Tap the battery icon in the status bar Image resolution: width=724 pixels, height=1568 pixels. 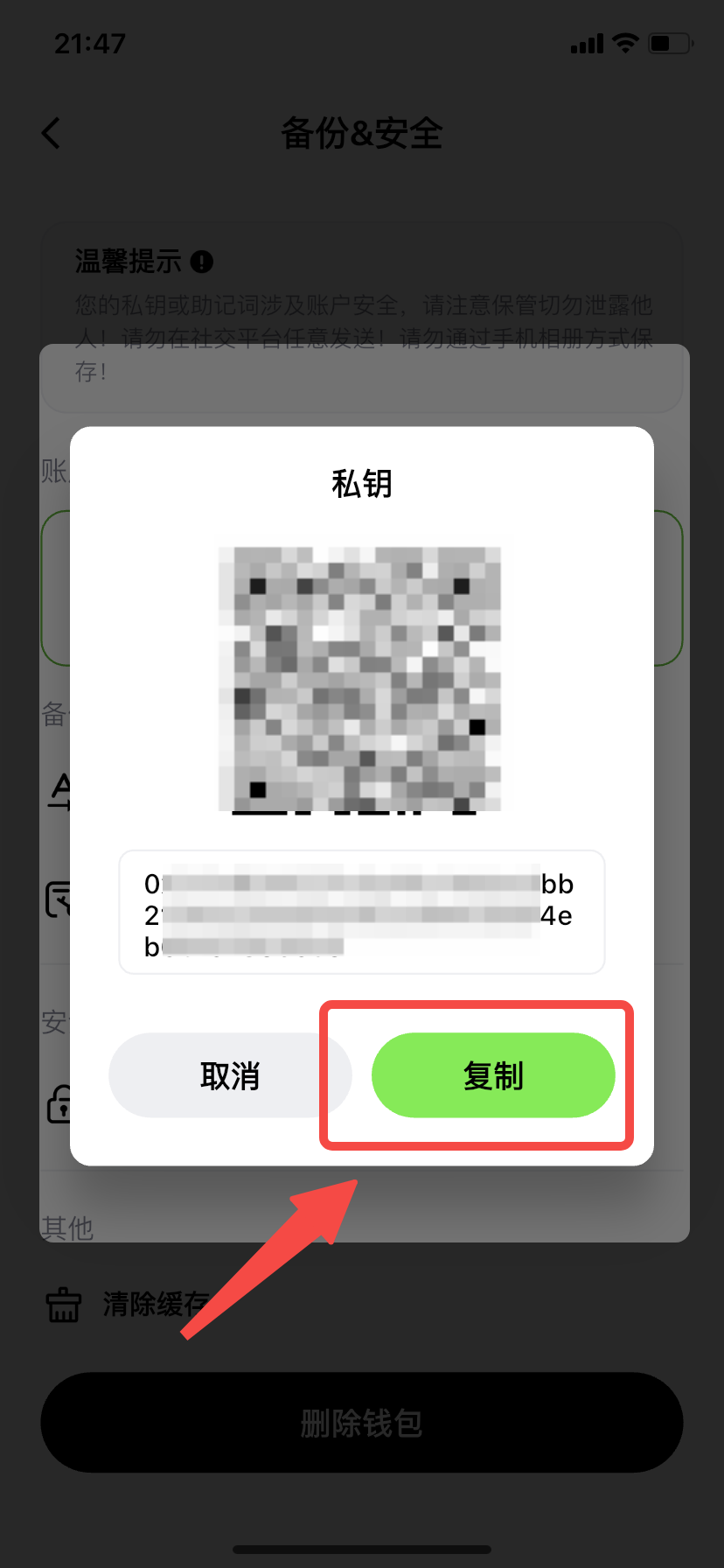point(668,43)
